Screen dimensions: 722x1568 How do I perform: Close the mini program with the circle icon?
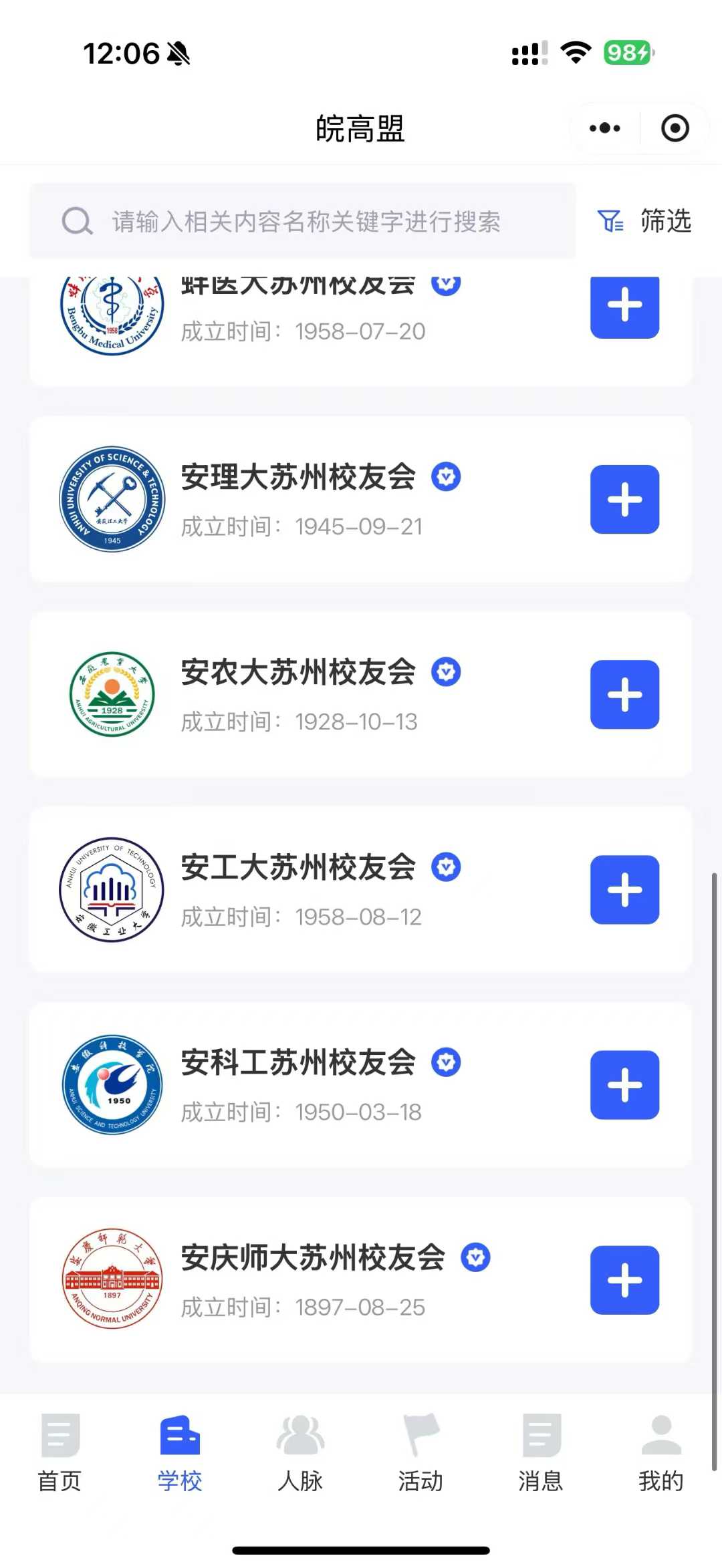(x=675, y=128)
